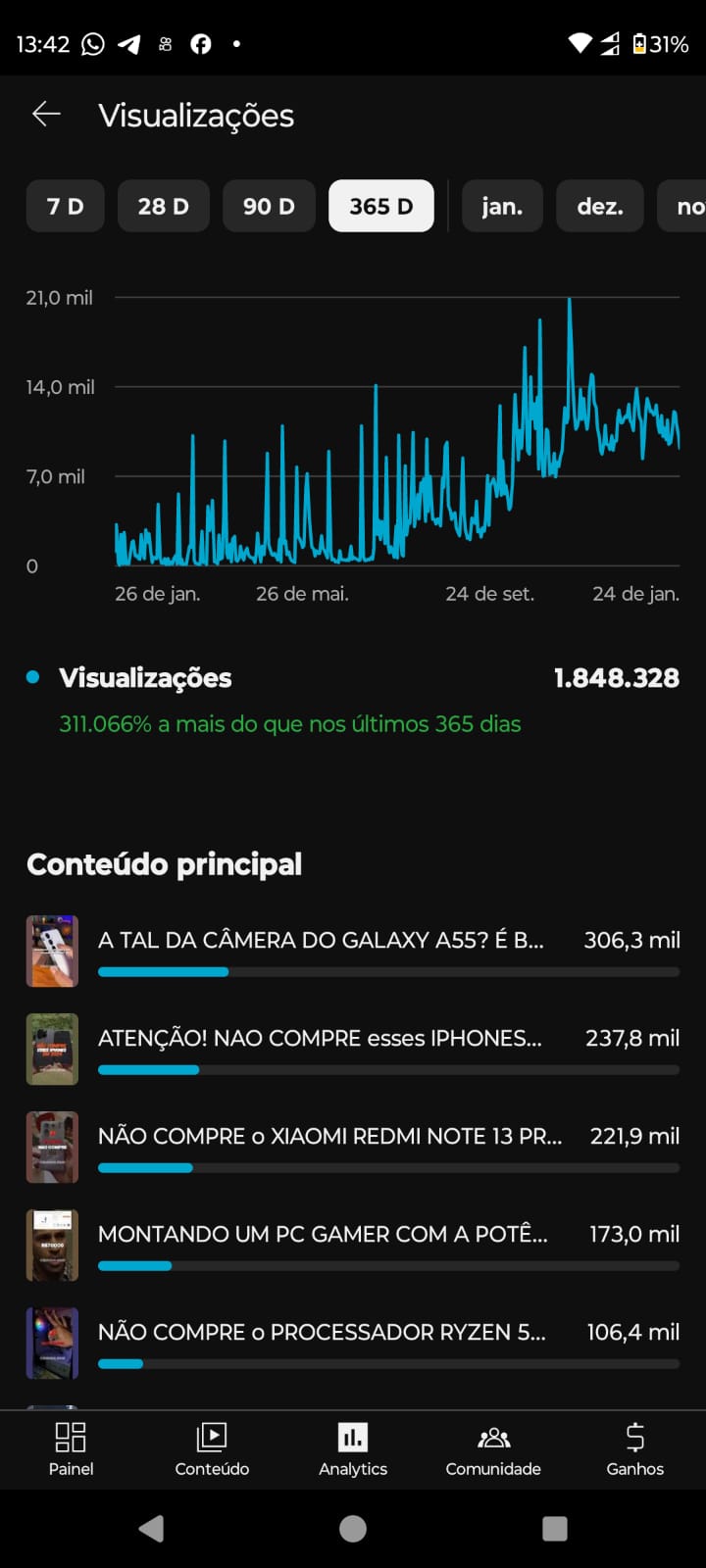
Task: Tap the system home button
Action: [353, 1529]
